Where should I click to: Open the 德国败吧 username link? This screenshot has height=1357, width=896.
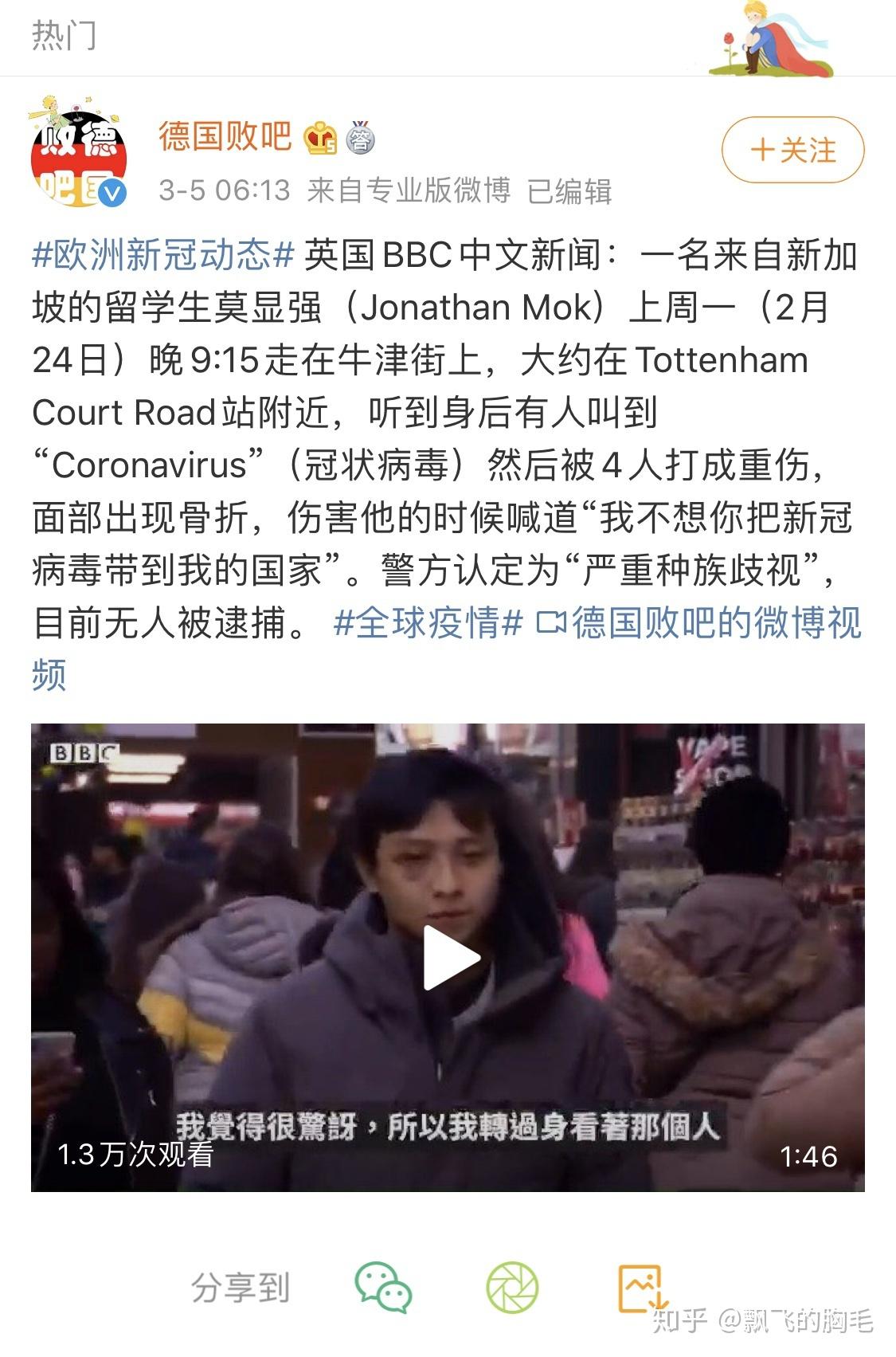(225, 136)
